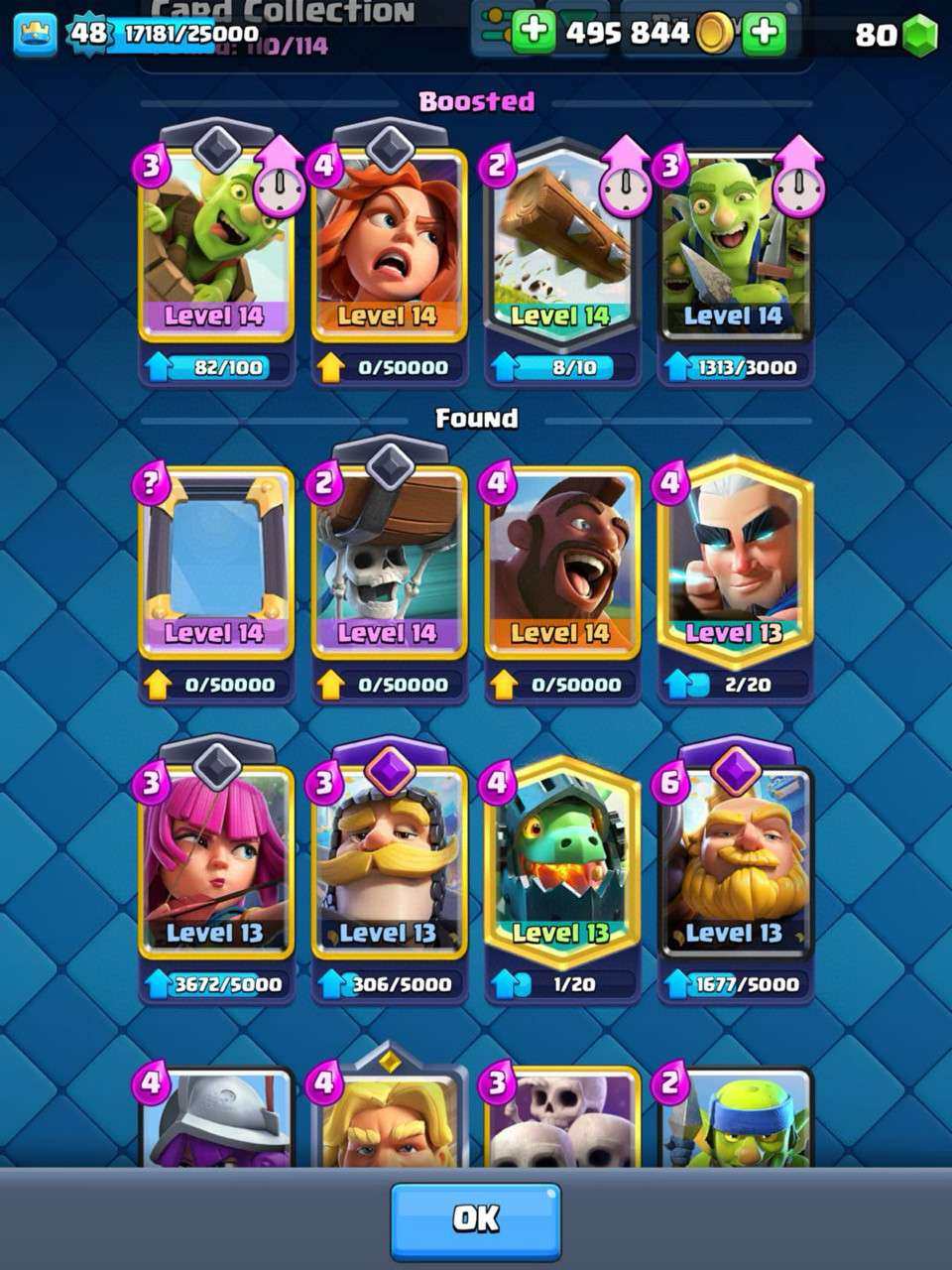The image size is (952, 1270).
Task: Open the Inferno Dragon card
Action: (x=561, y=865)
